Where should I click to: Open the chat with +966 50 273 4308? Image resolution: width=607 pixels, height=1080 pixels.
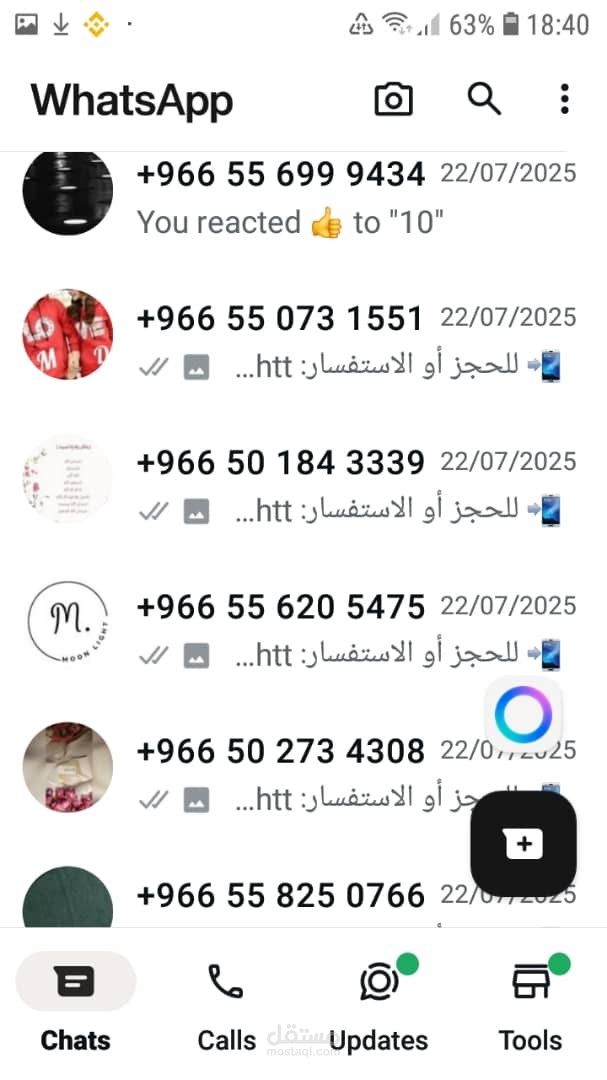tap(280, 751)
